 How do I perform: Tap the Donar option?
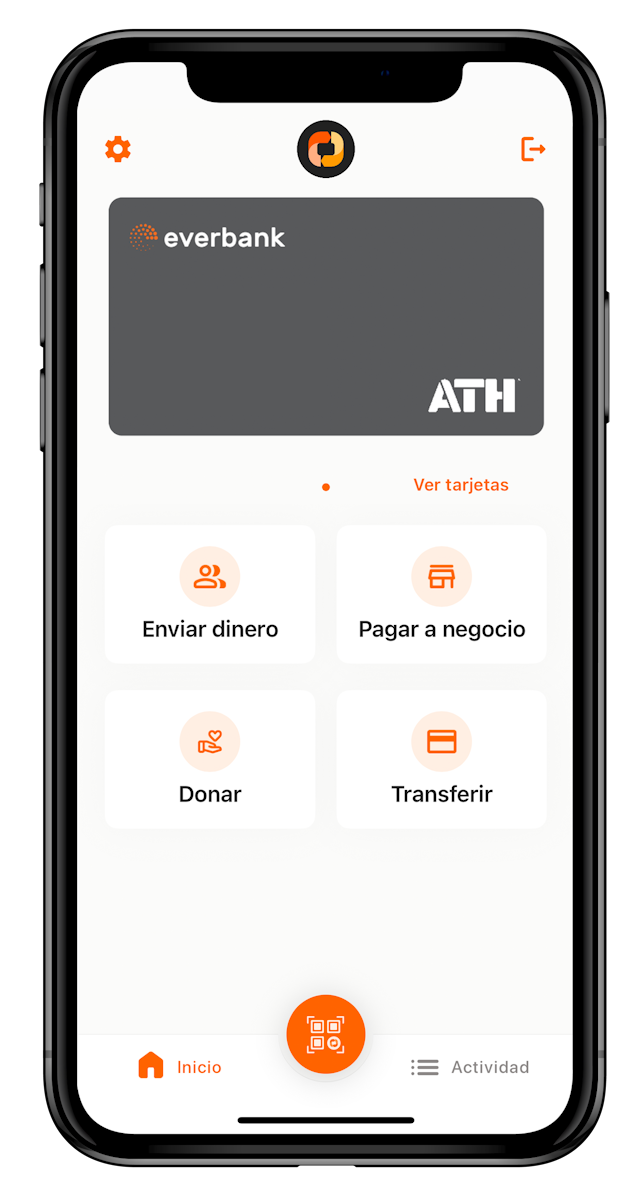pos(210,760)
